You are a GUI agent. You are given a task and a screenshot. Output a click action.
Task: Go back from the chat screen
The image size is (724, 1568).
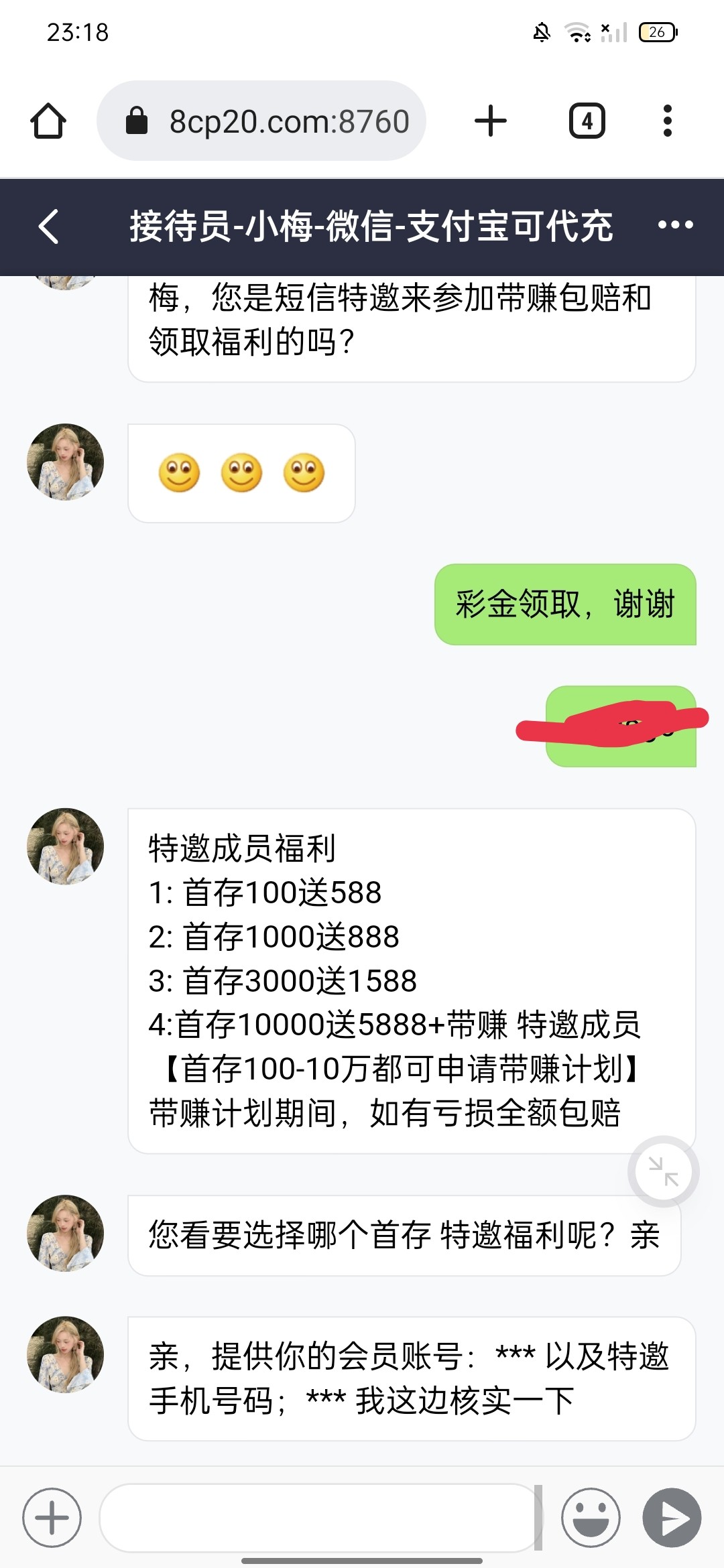tap(49, 226)
